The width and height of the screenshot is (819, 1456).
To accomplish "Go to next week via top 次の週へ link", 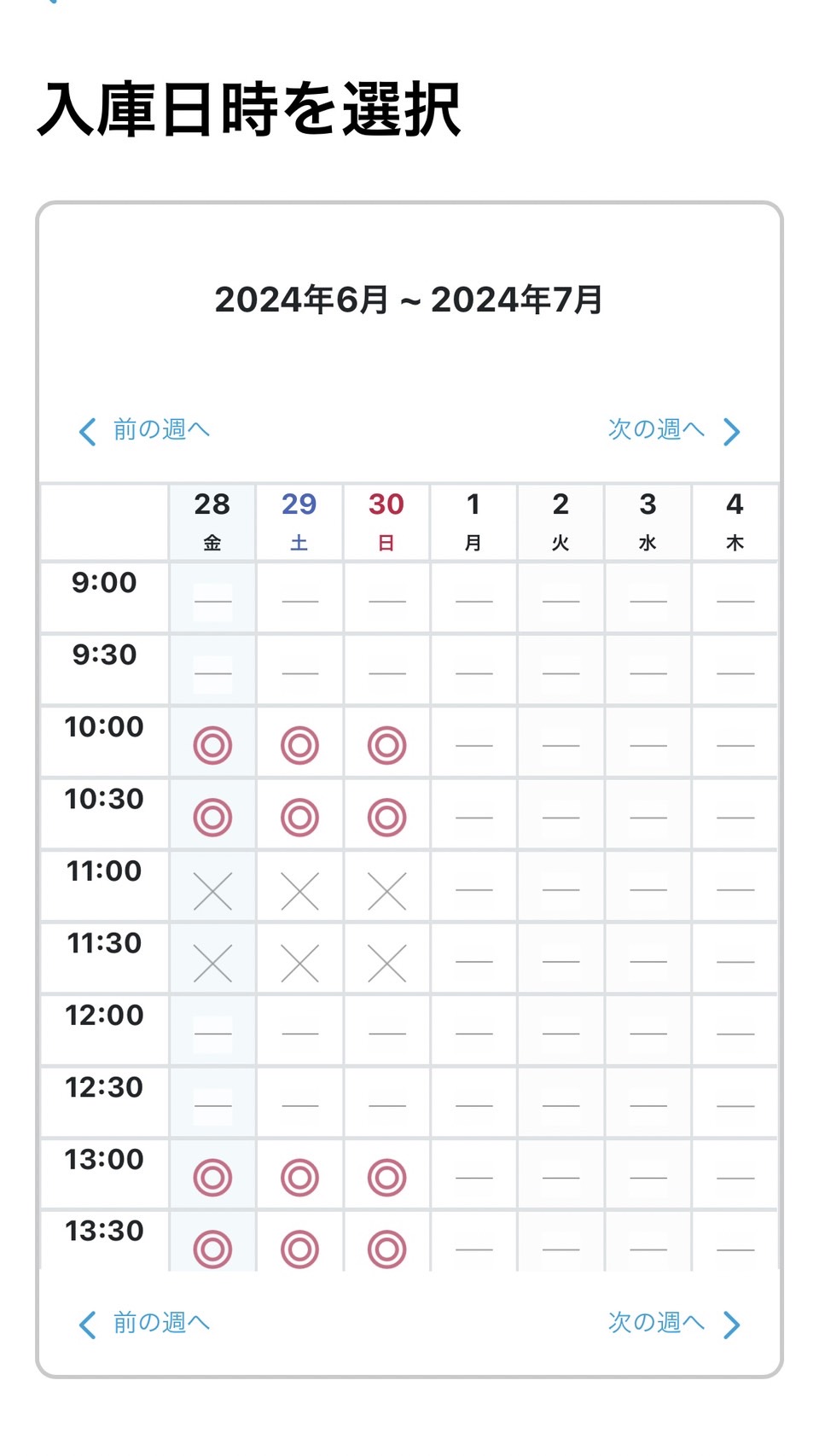I will point(674,430).
